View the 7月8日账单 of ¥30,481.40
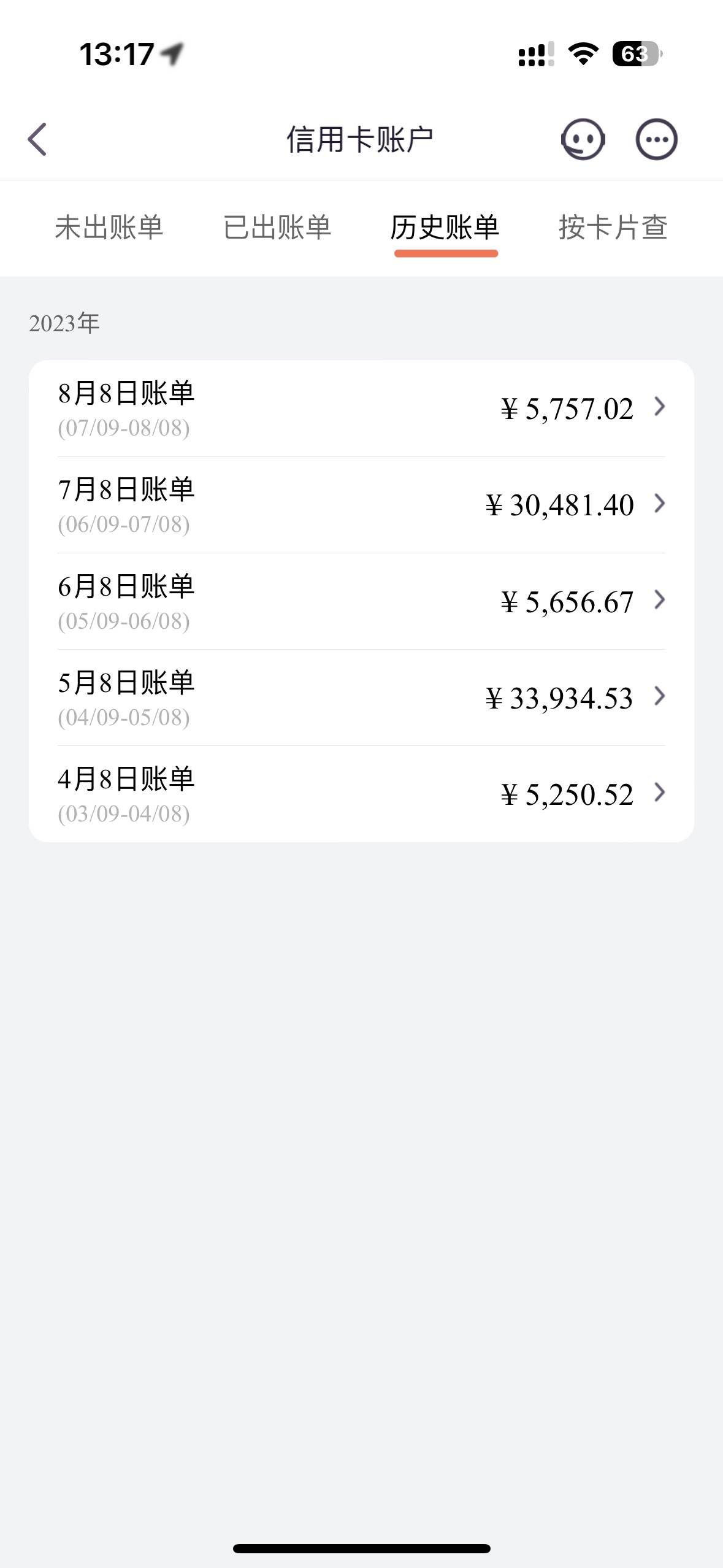Image resolution: width=723 pixels, height=1568 pixels. pos(361,505)
